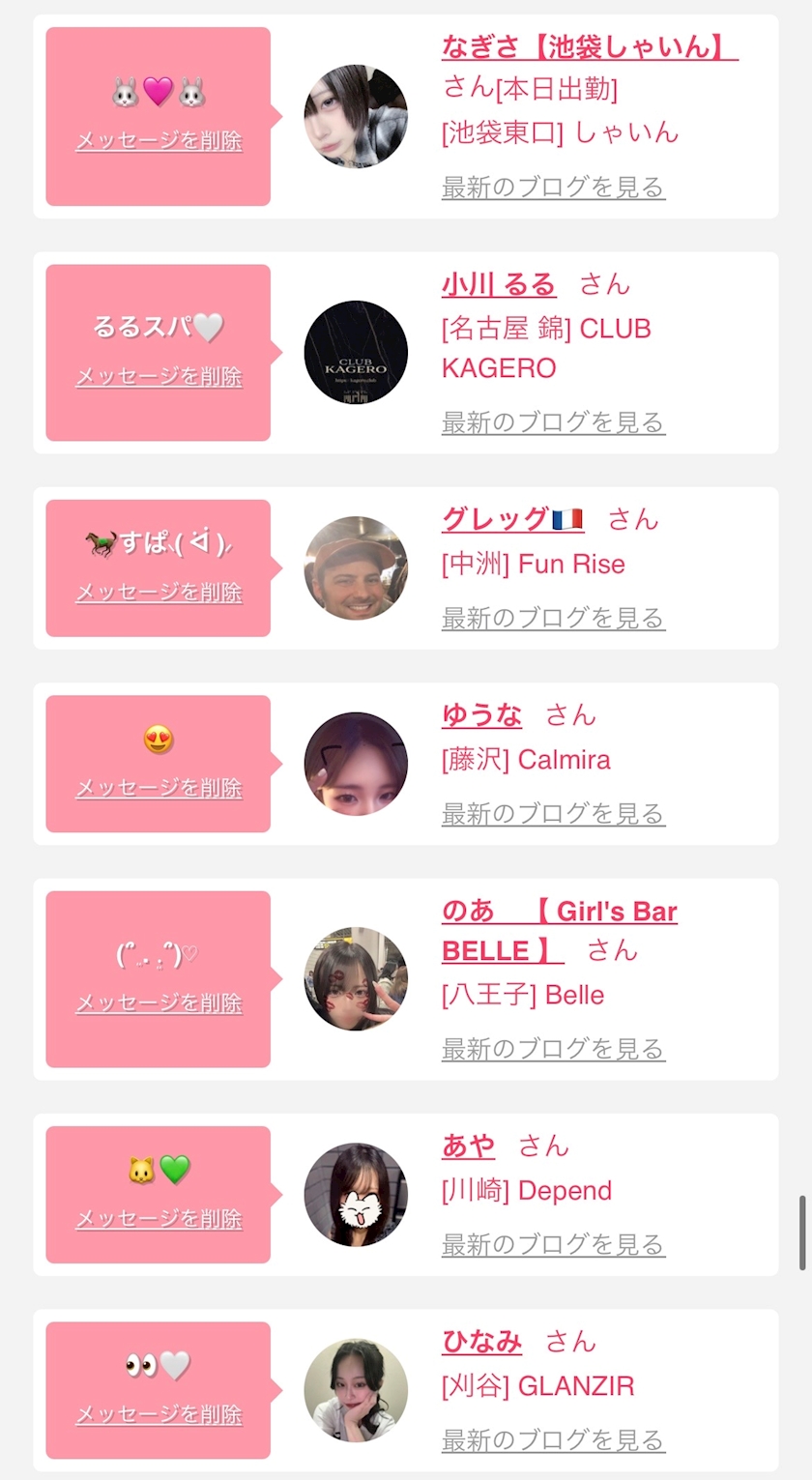This screenshot has width=812, height=1480.
Task: Delete the message sent to なぎさ
Action: click(x=159, y=140)
